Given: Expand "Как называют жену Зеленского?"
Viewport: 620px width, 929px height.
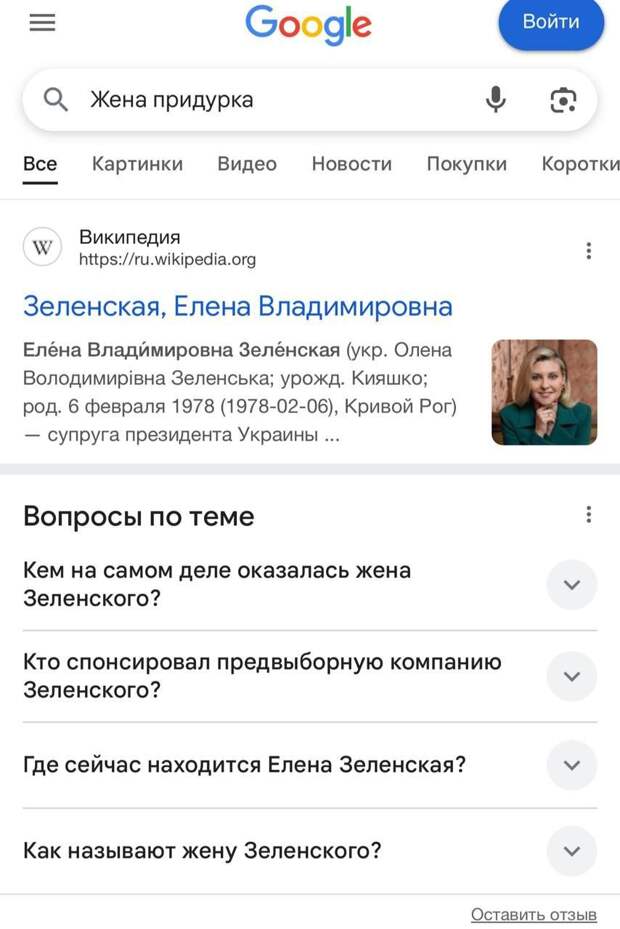Looking at the screenshot, I should [x=571, y=851].
